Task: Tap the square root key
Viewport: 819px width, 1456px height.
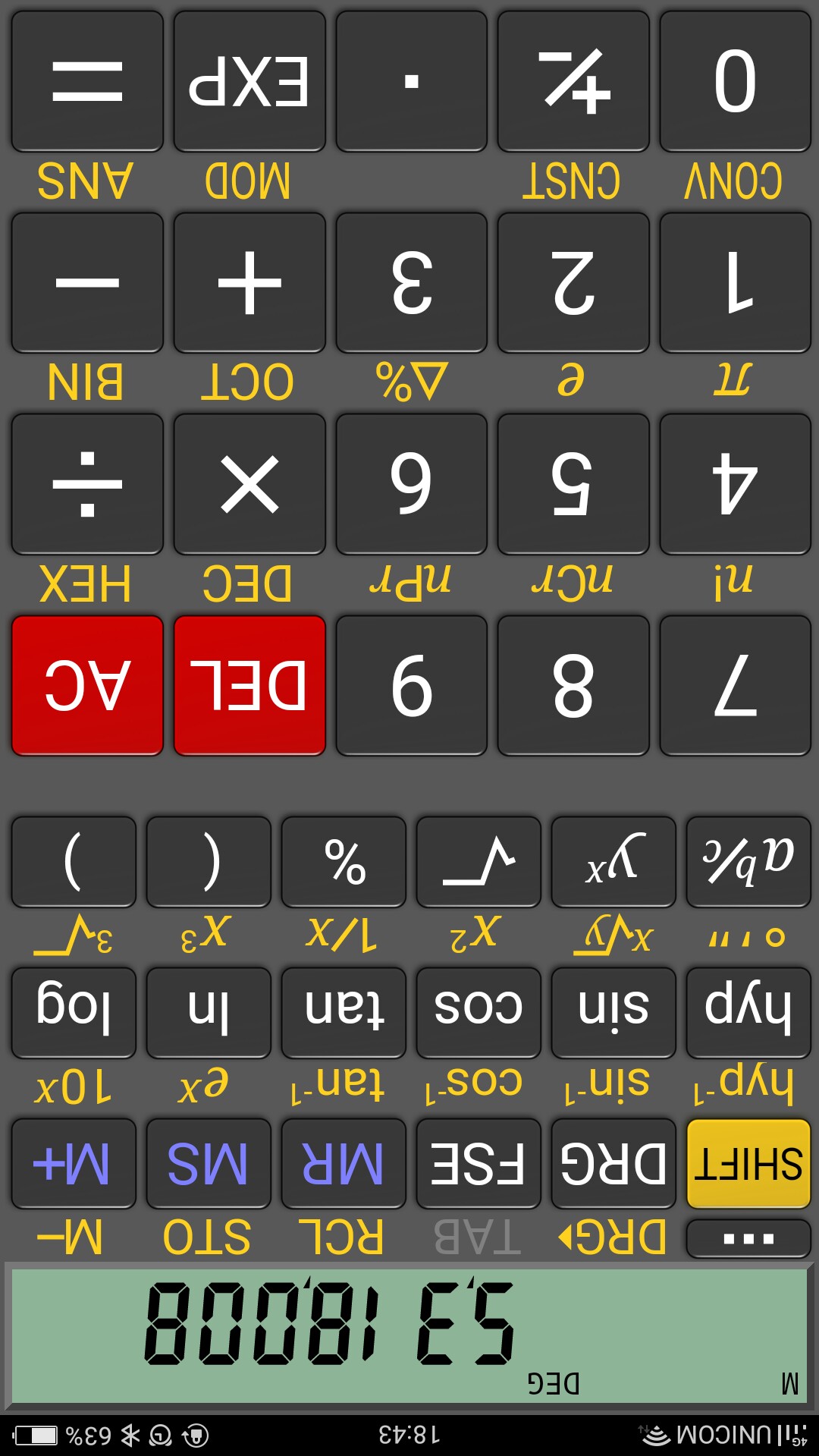Action: [x=479, y=862]
